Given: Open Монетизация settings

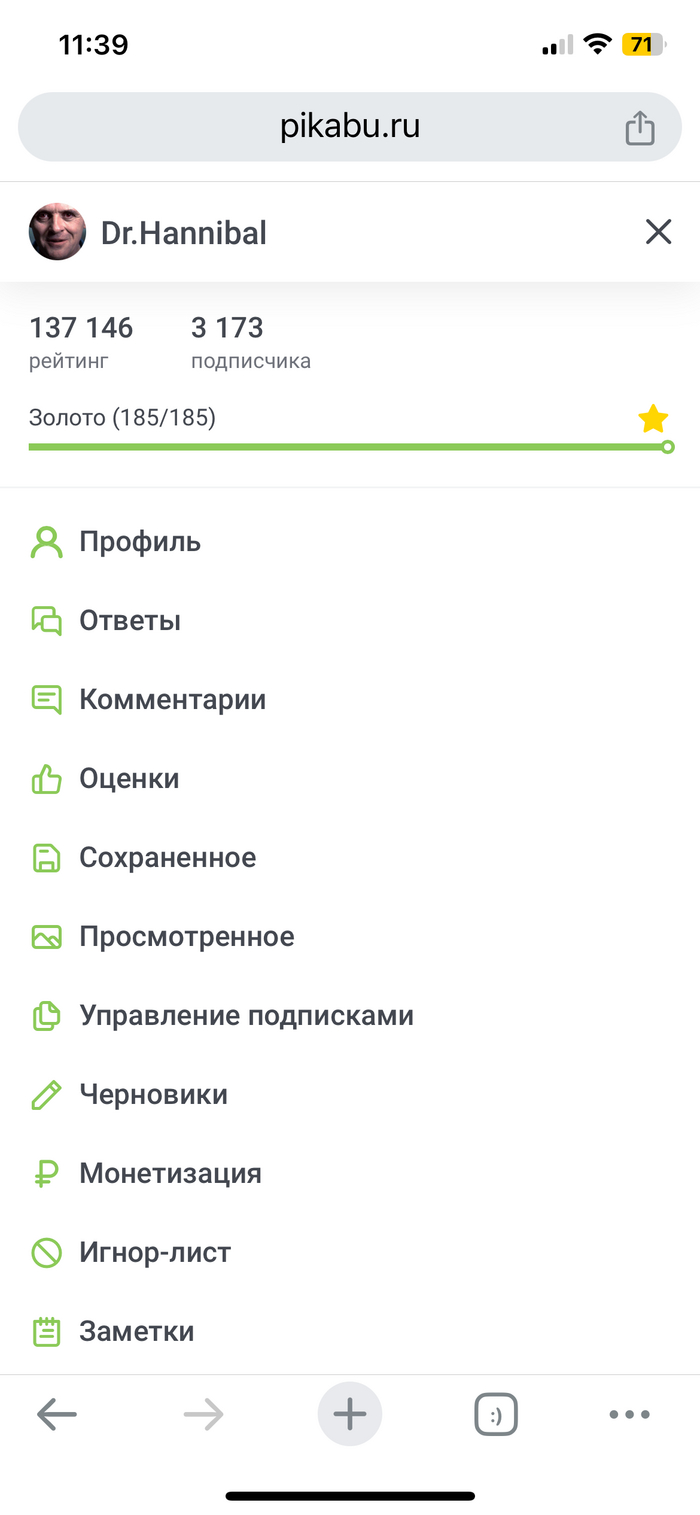Looking at the screenshot, I should coord(170,1173).
